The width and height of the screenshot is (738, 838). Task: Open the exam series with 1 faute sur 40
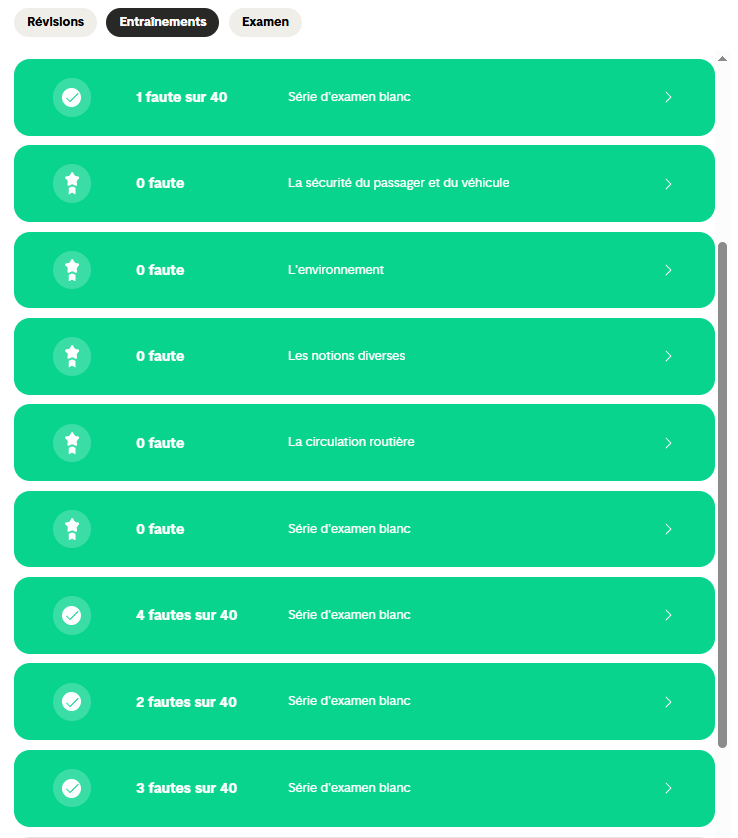364,97
